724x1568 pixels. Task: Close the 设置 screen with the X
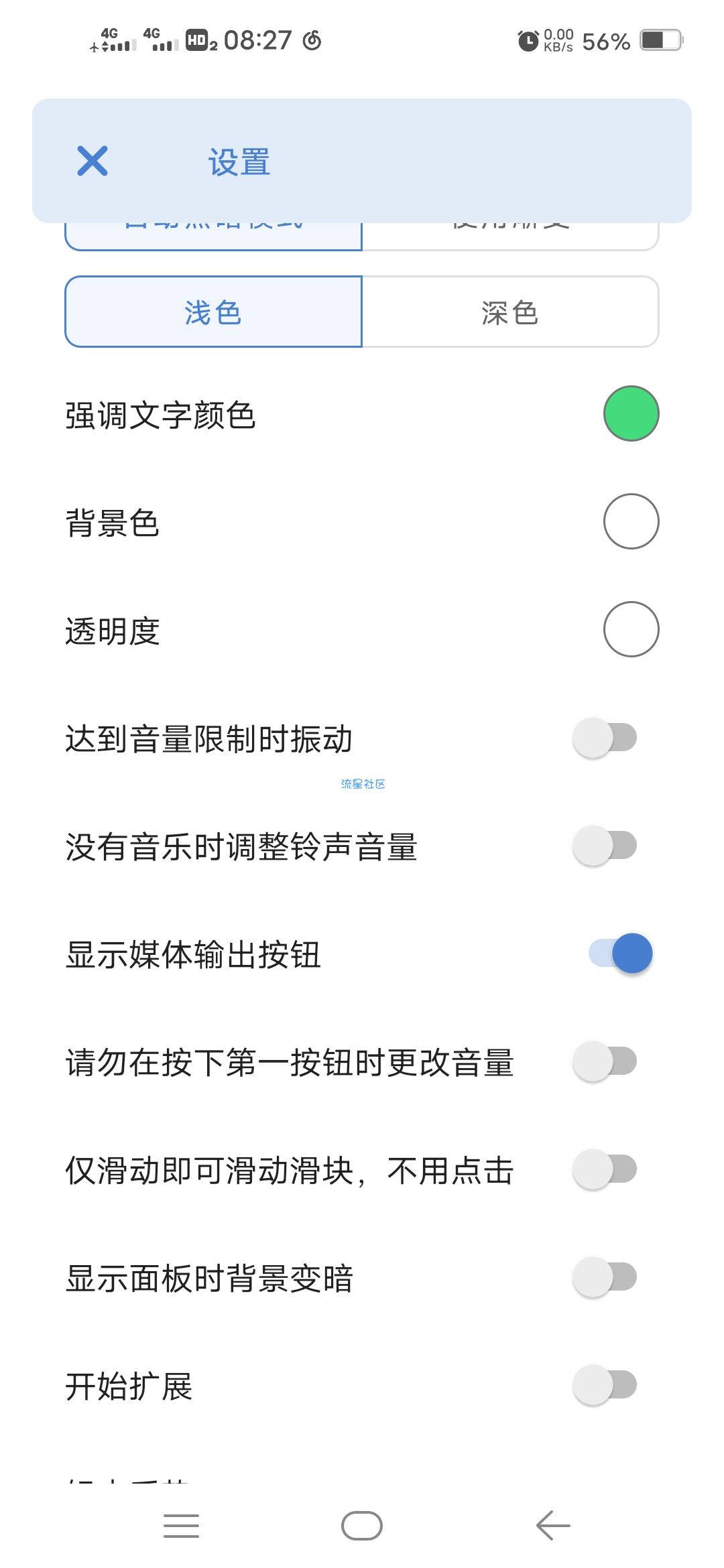[x=93, y=161]
